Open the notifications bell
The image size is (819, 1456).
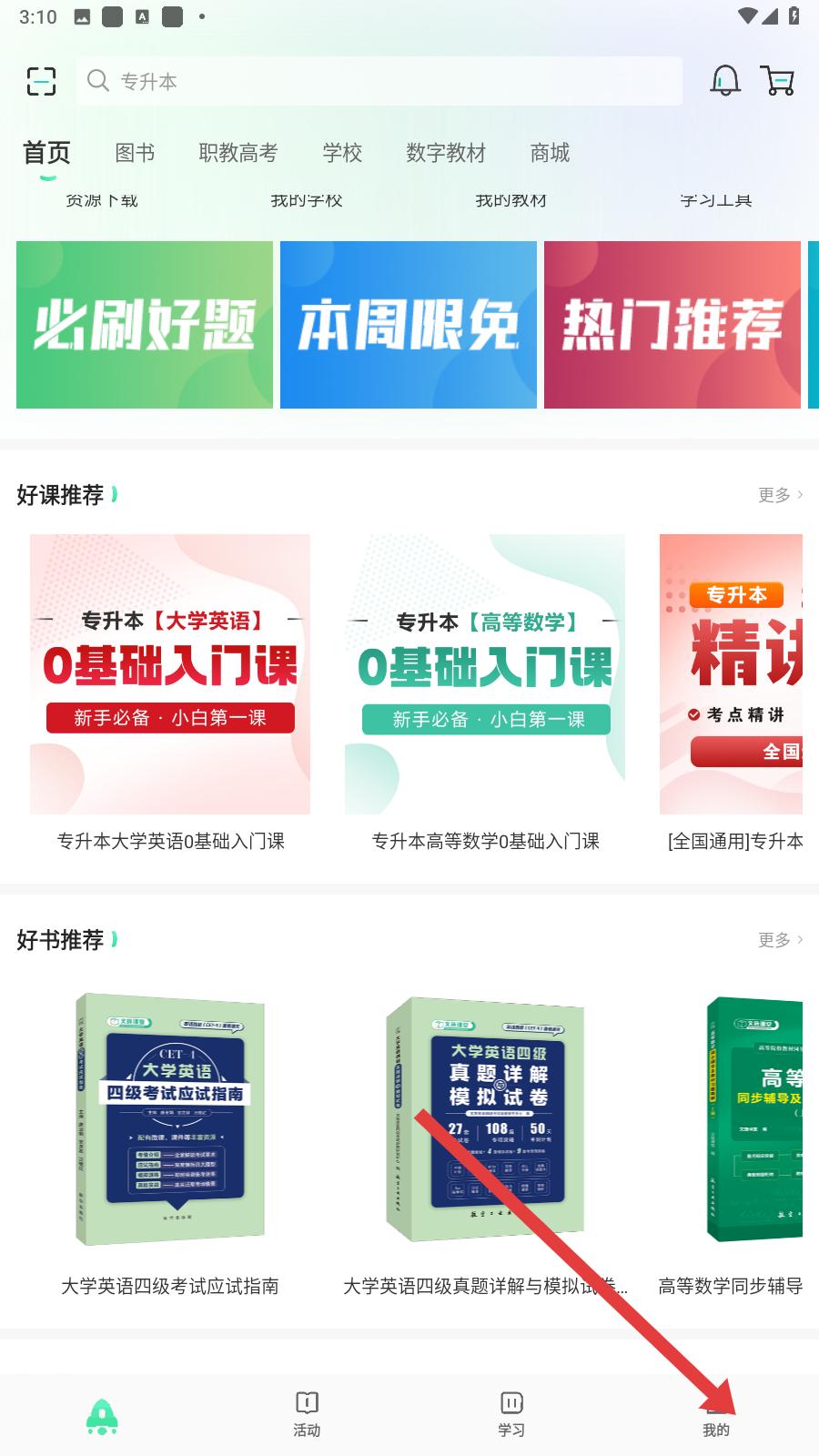point(725,81)
